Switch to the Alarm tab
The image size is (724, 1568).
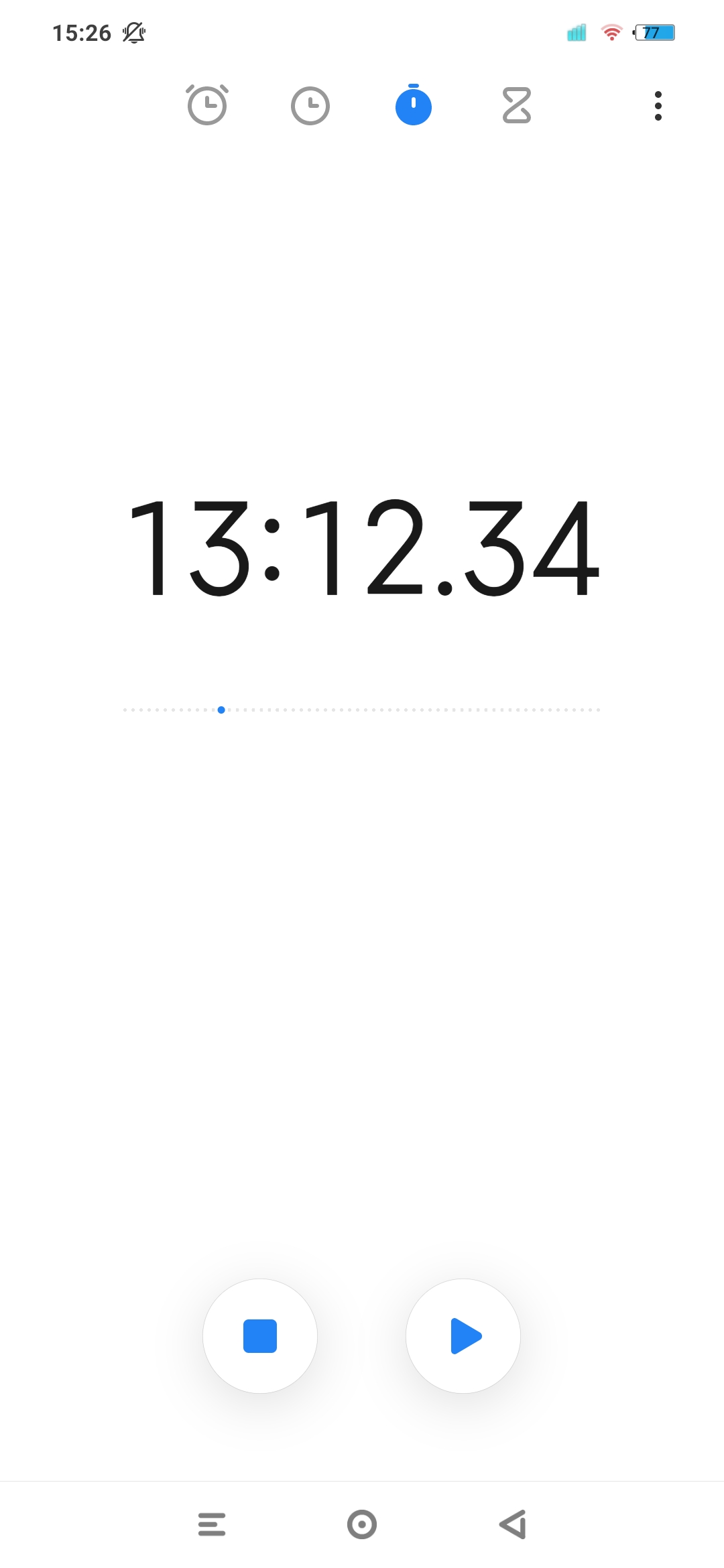coord(207,105)
